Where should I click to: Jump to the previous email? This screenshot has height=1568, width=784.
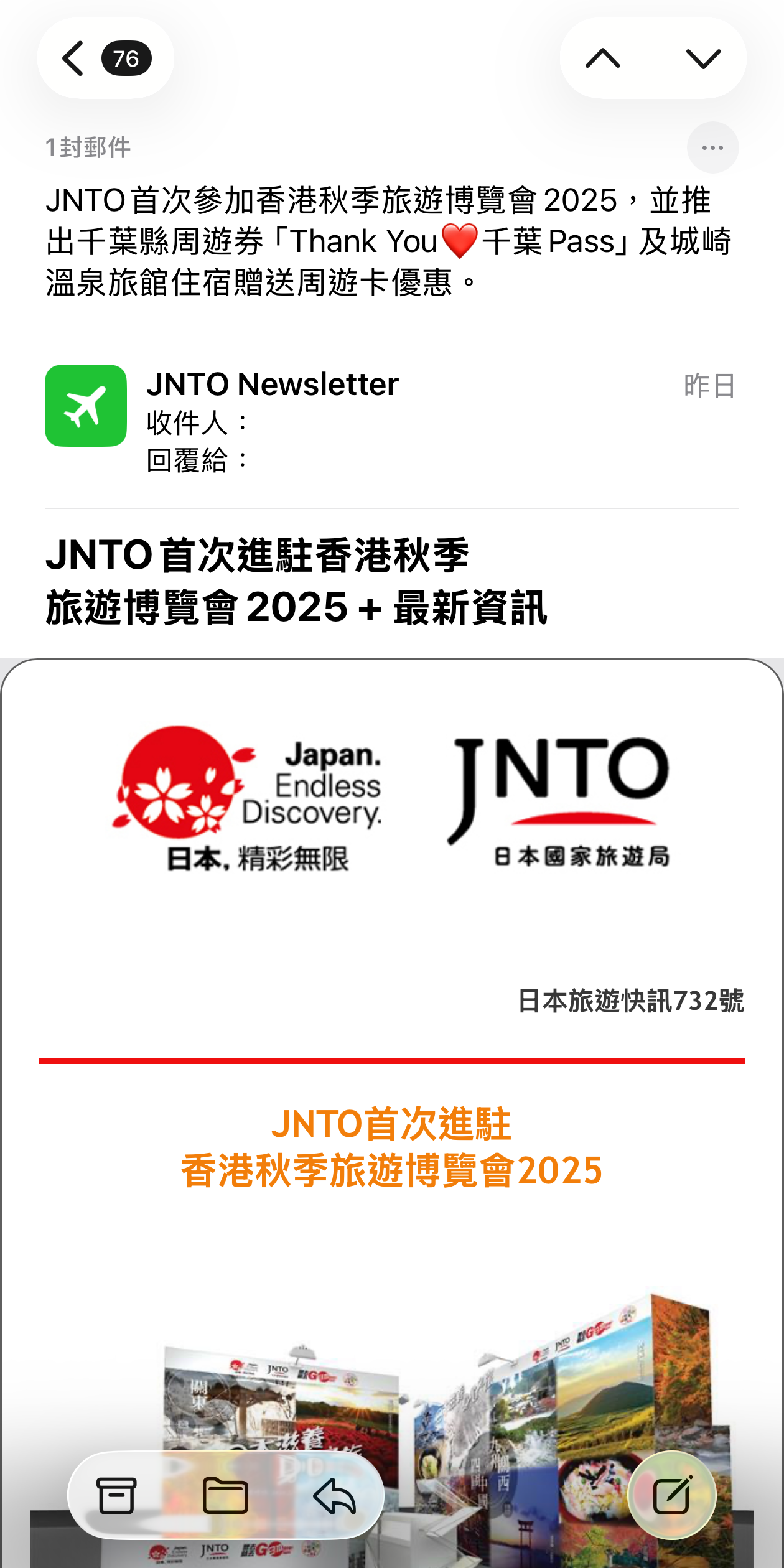(602, 58)
